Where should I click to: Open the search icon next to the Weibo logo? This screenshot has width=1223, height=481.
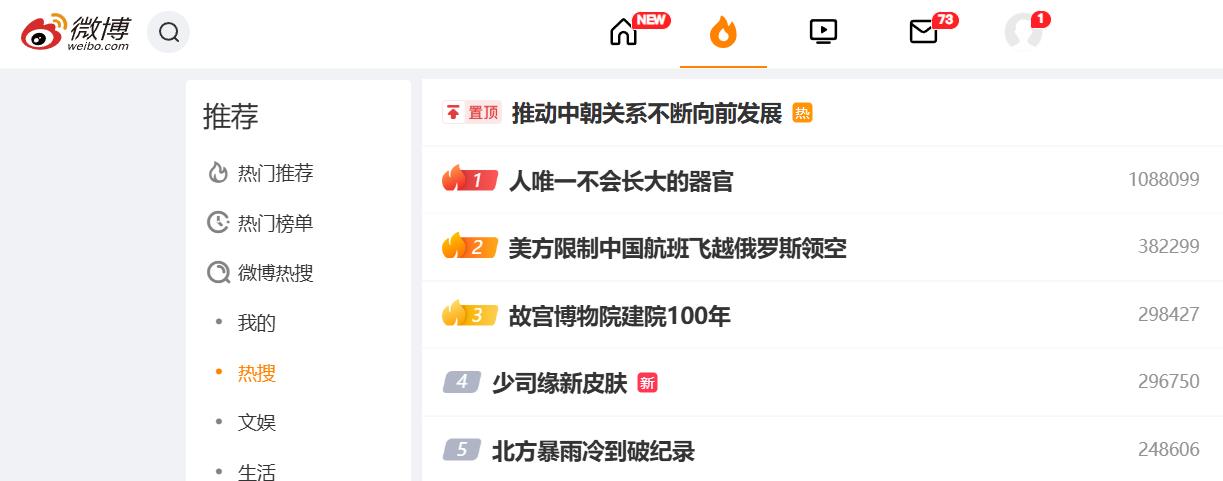point(168,33)
